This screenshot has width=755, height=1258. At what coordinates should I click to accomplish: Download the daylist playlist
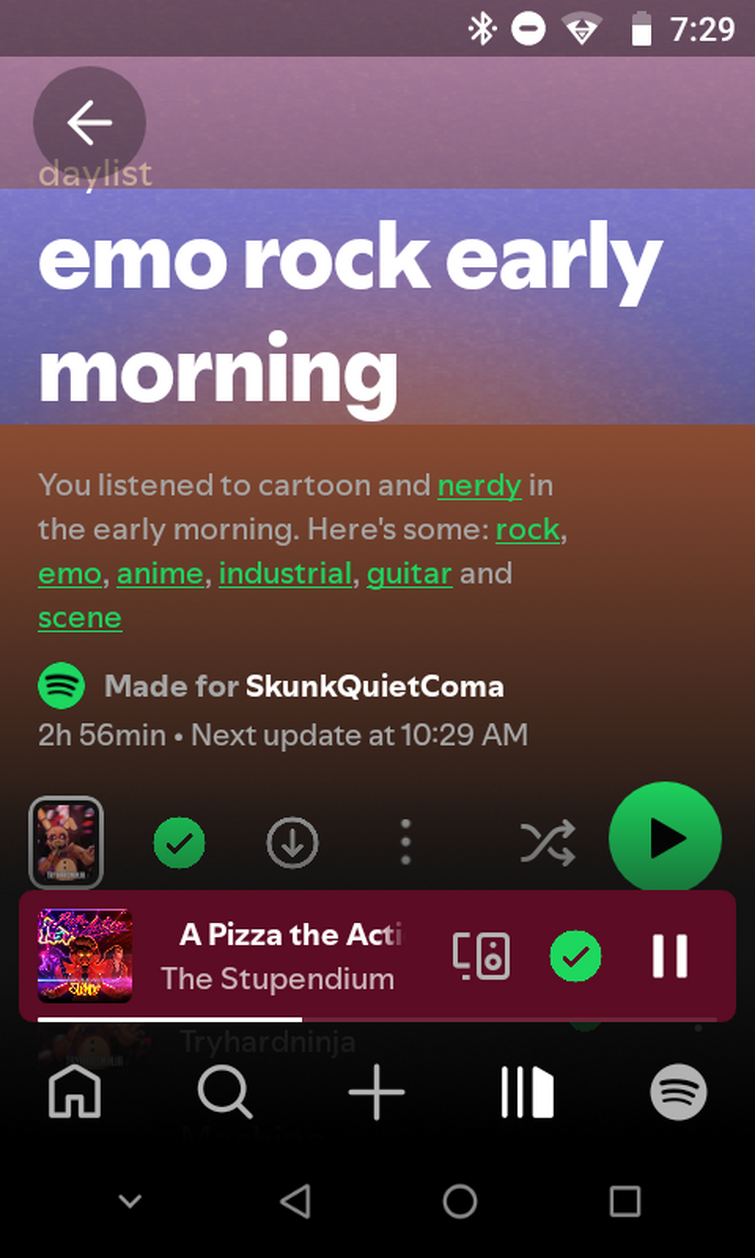(x=292, y=843)
